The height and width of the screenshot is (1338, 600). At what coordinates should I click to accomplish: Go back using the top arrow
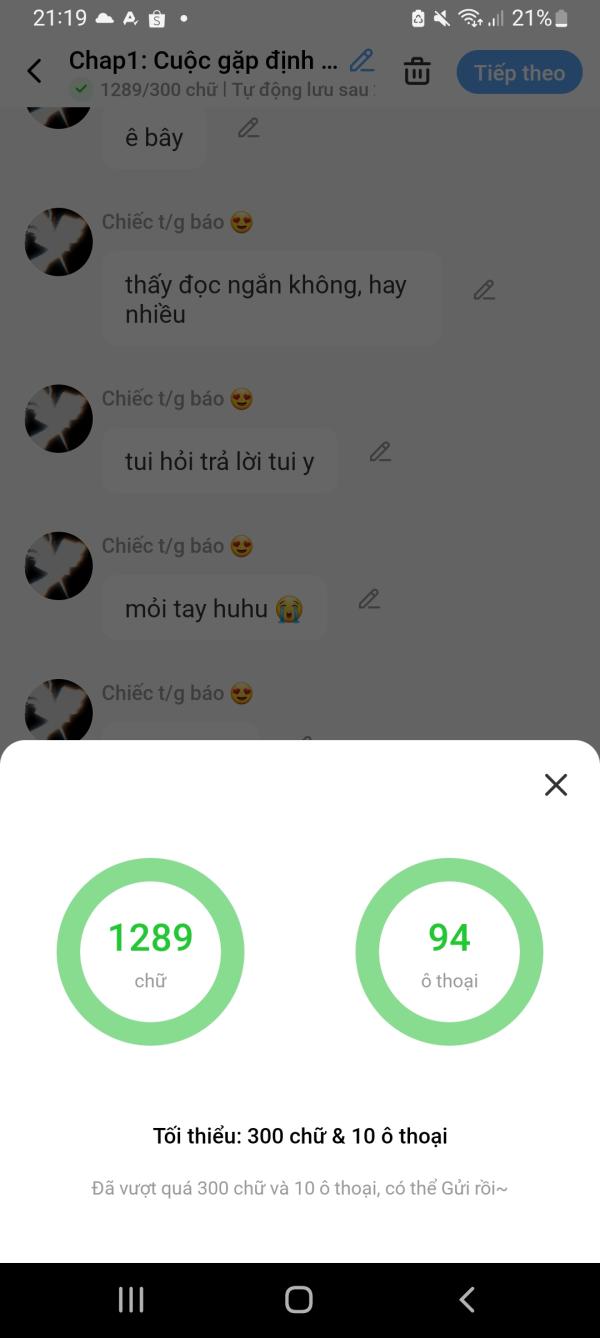tap(35, 71)
